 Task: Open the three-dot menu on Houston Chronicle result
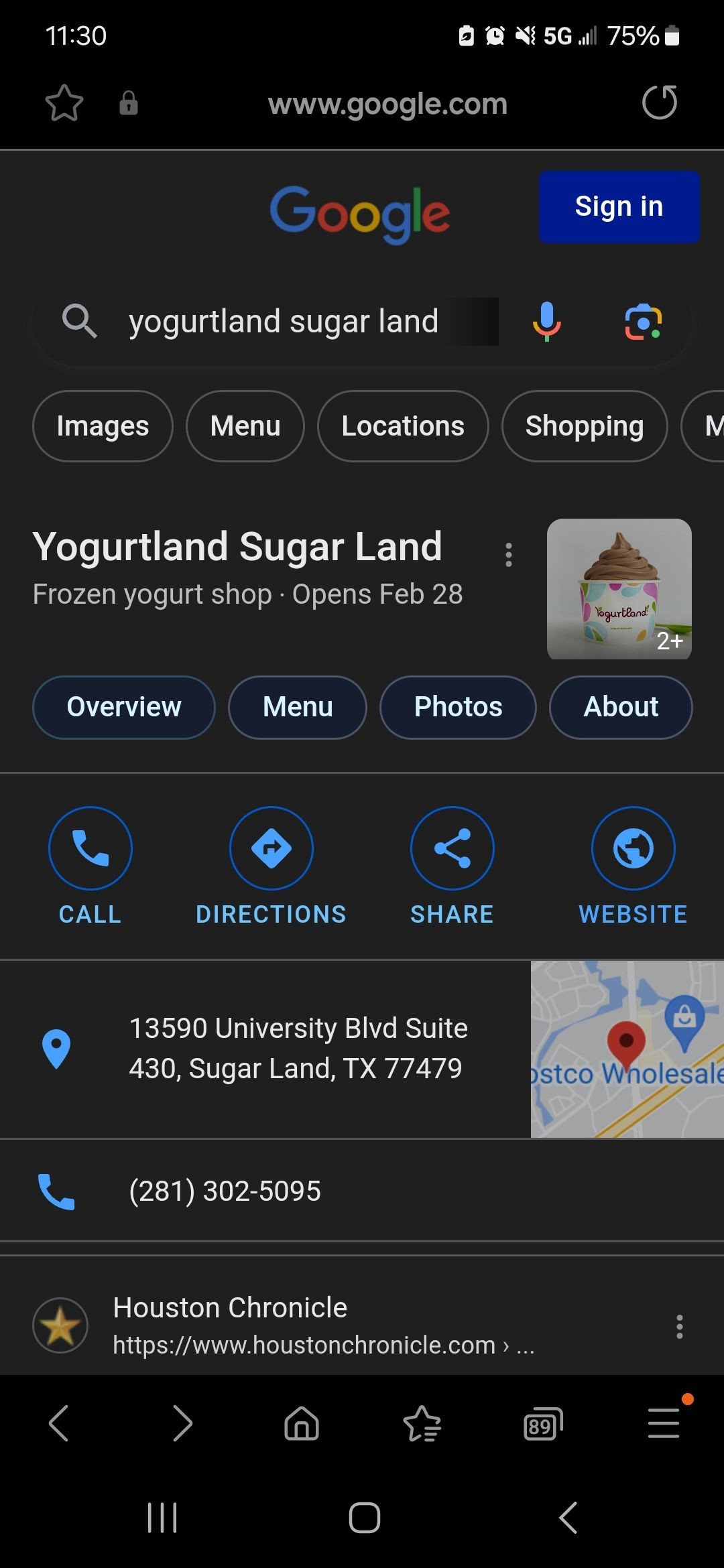[678, 1327]
